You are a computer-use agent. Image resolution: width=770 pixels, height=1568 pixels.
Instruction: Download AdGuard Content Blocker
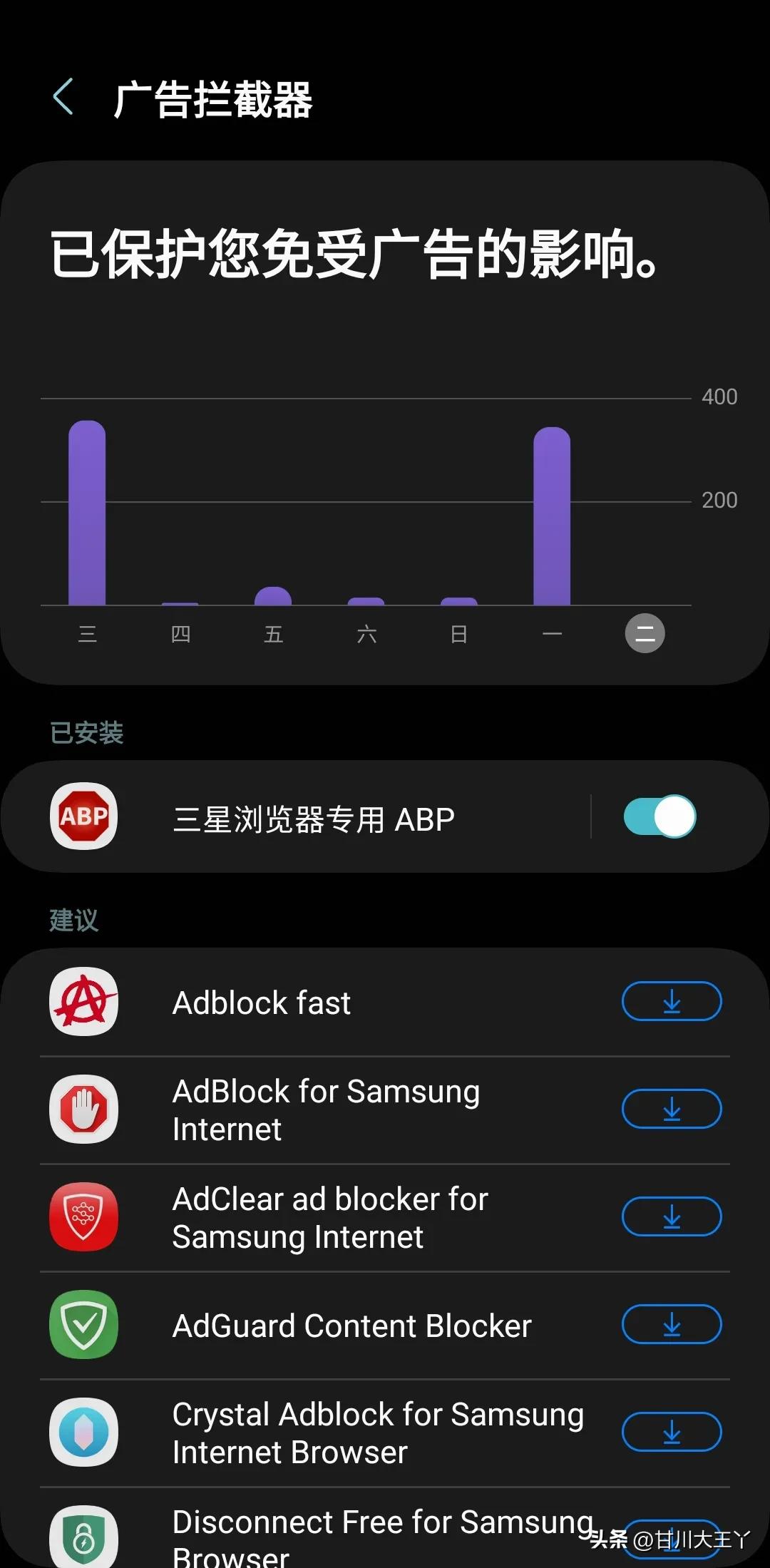pyautogui.click(x=671, y=1326)
